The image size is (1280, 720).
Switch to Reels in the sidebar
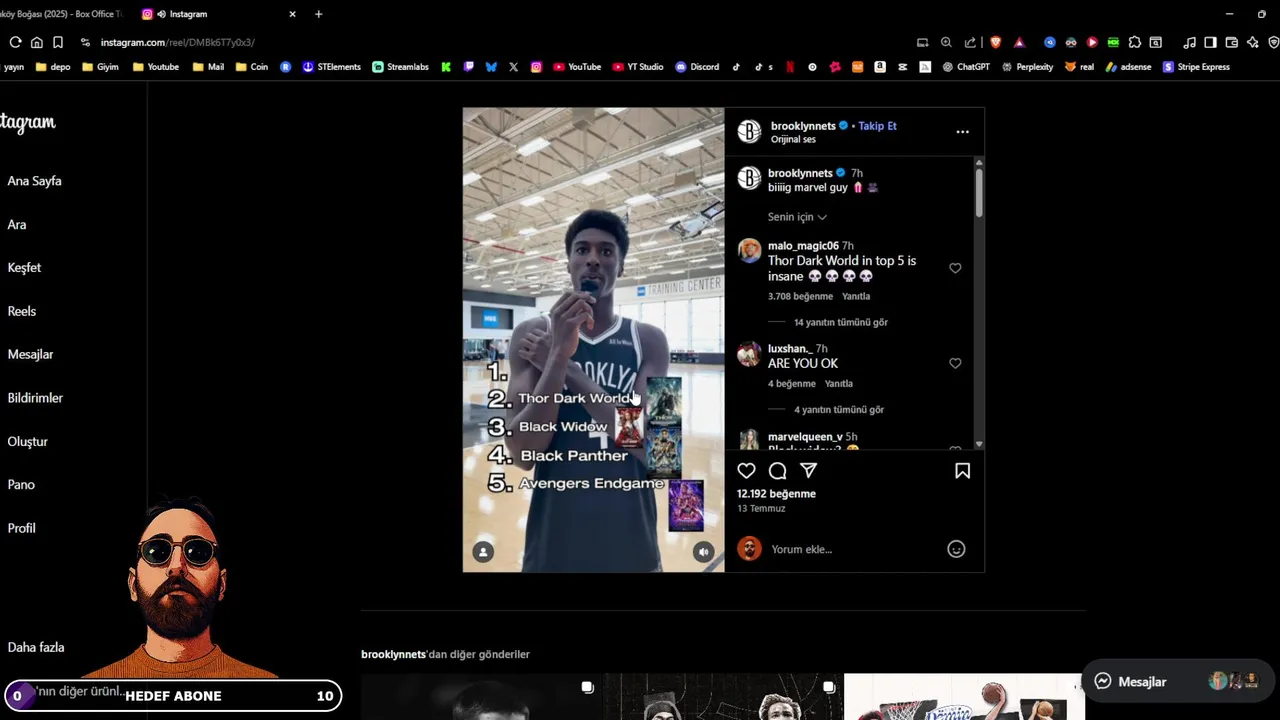(22, 311)
